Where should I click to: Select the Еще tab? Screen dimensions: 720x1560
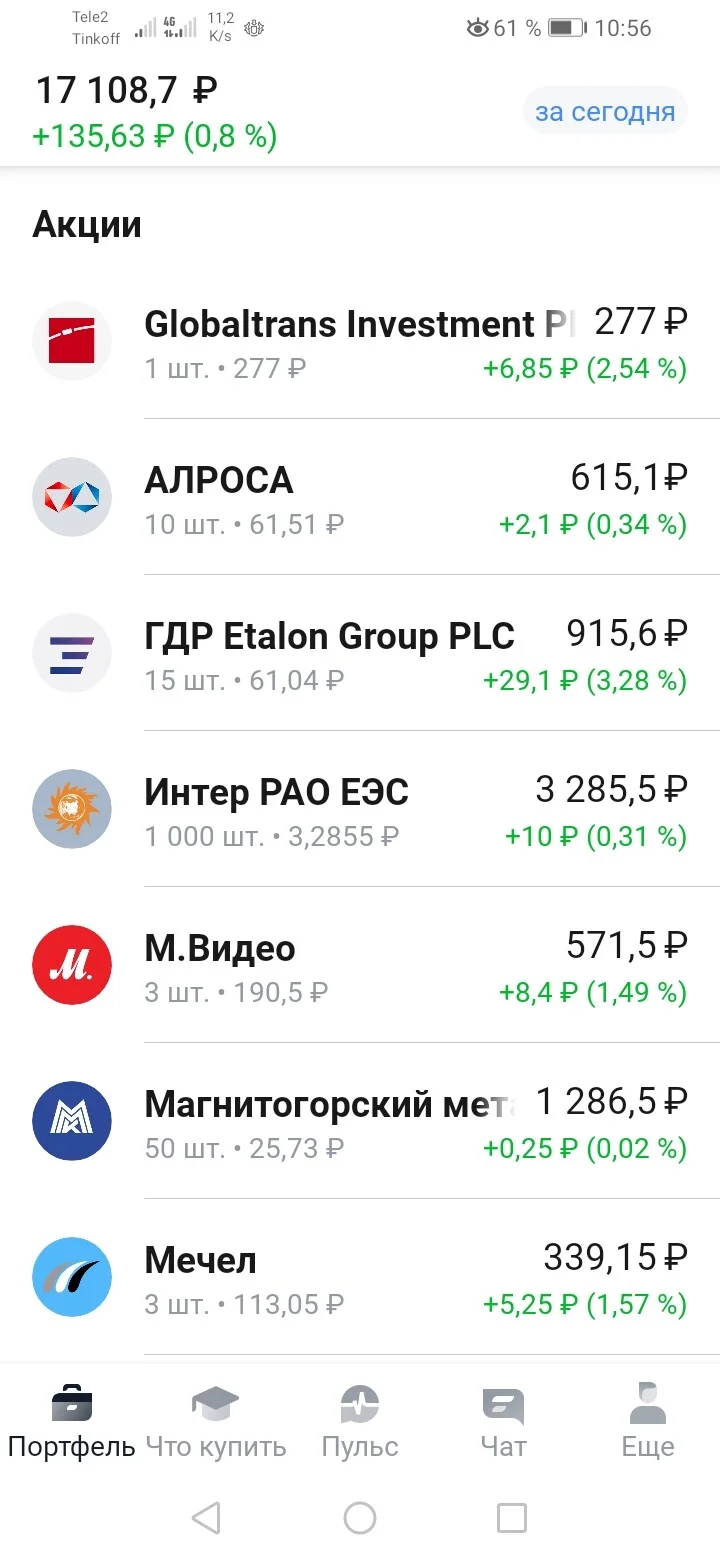648,1420
